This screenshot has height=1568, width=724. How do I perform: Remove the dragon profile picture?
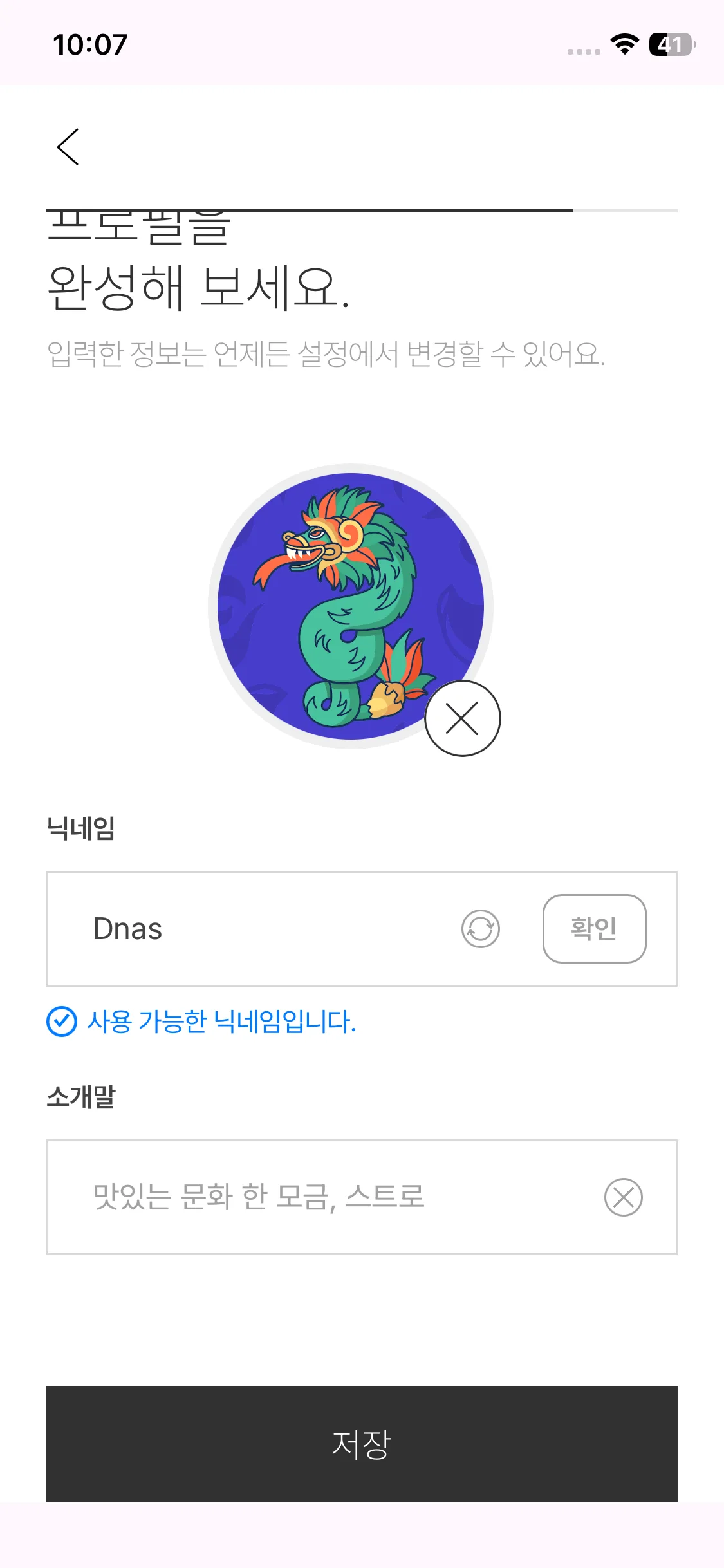[462, 718]
